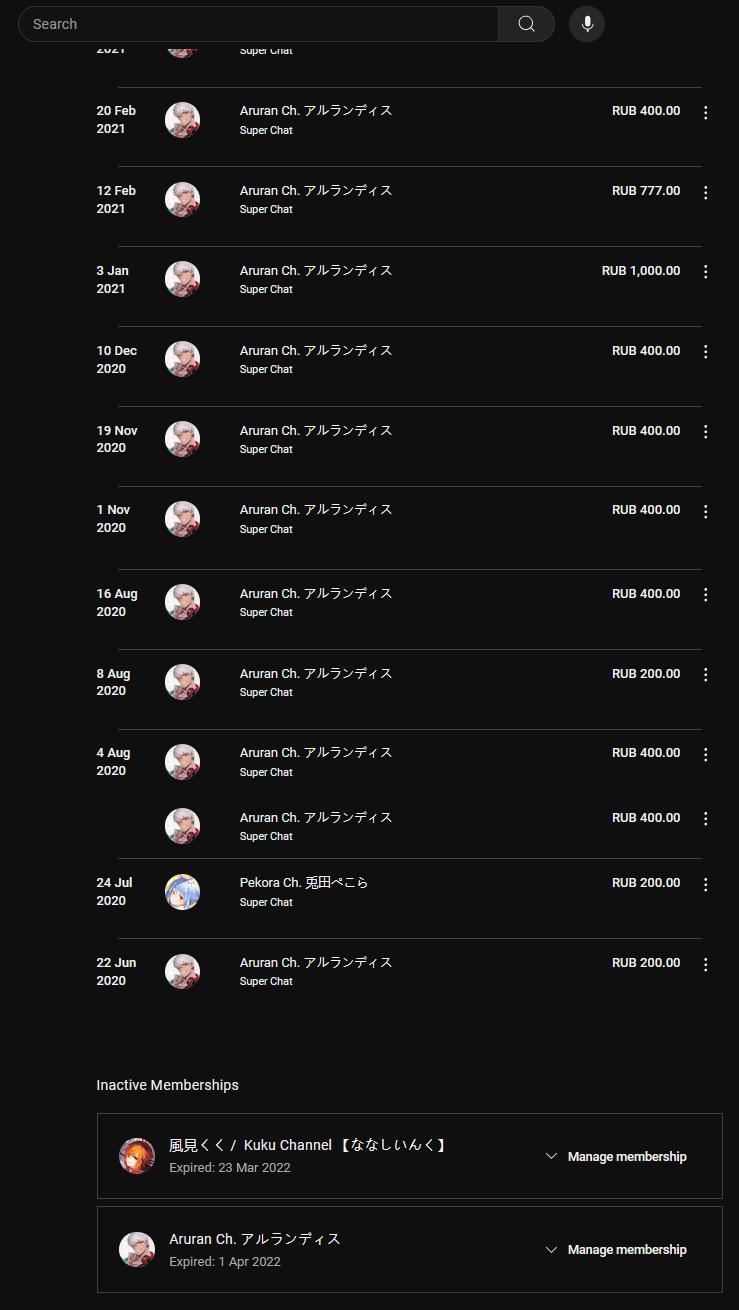Expand Manage membership for Kuku Channel
The width and height of the screenshot is (739, 1310).
tap(615, 1156)
